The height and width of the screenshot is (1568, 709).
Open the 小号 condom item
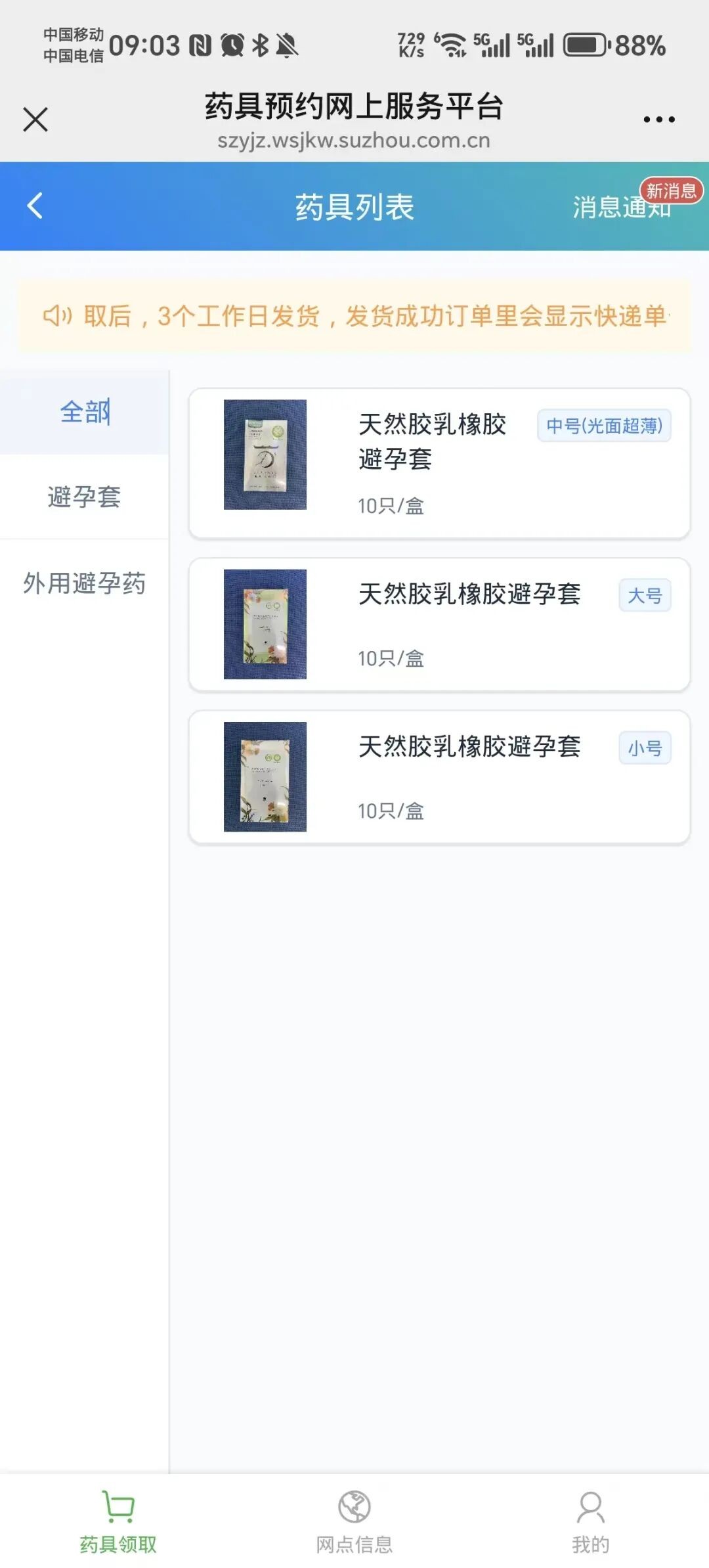(x=439, y=777)
